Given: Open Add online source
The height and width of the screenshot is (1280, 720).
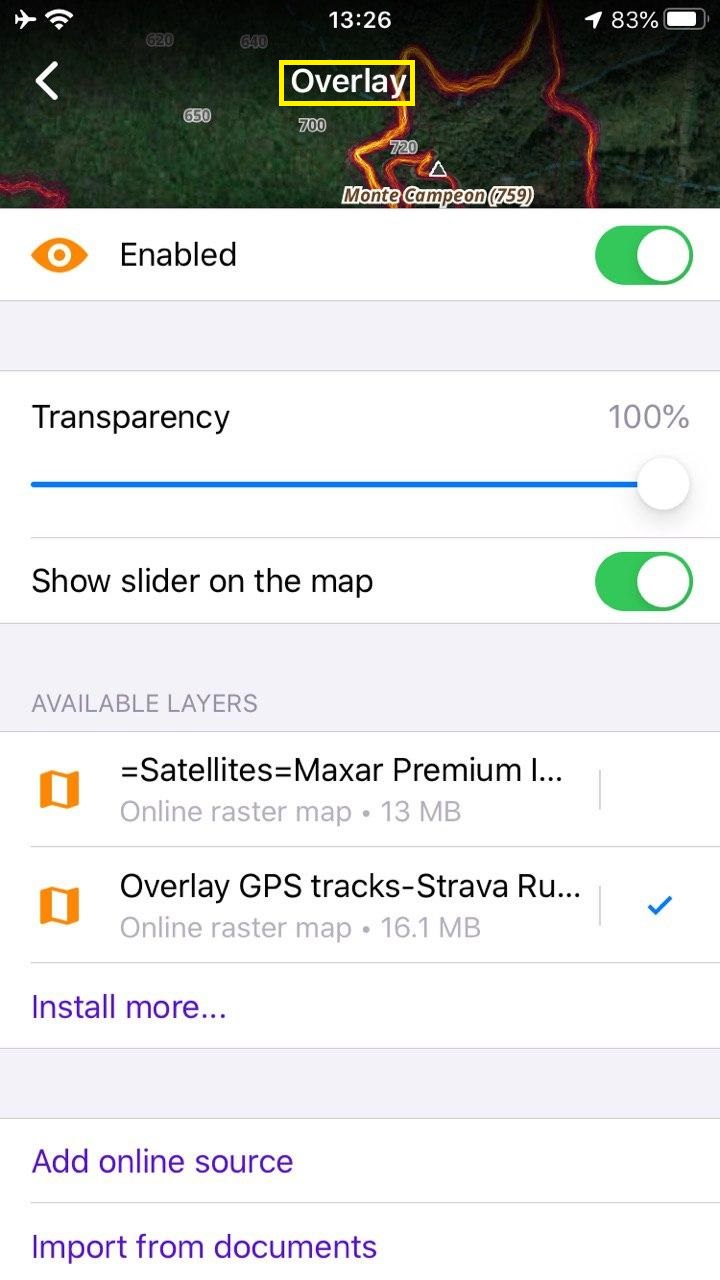Looking at the screenshot, I should 162,1161.
